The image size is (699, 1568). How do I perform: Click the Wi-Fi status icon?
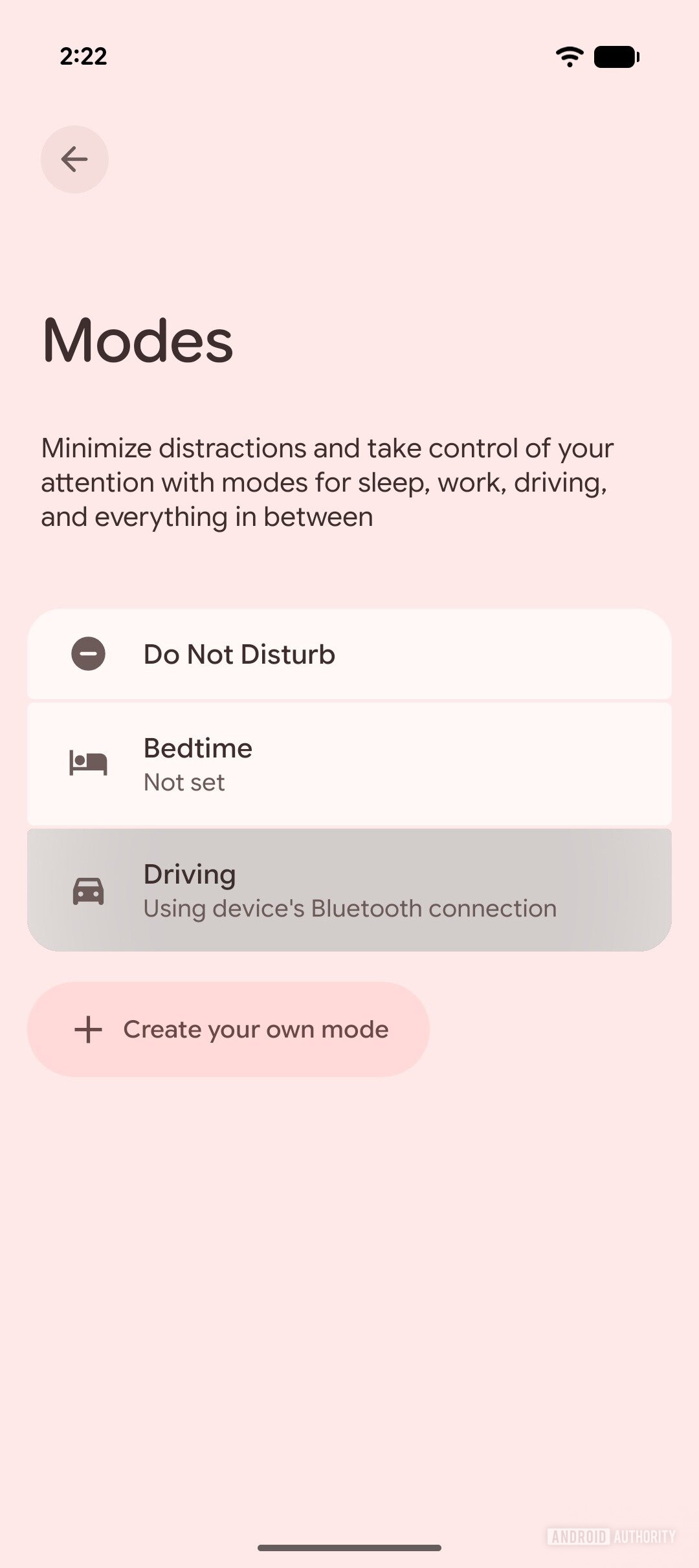570,57
